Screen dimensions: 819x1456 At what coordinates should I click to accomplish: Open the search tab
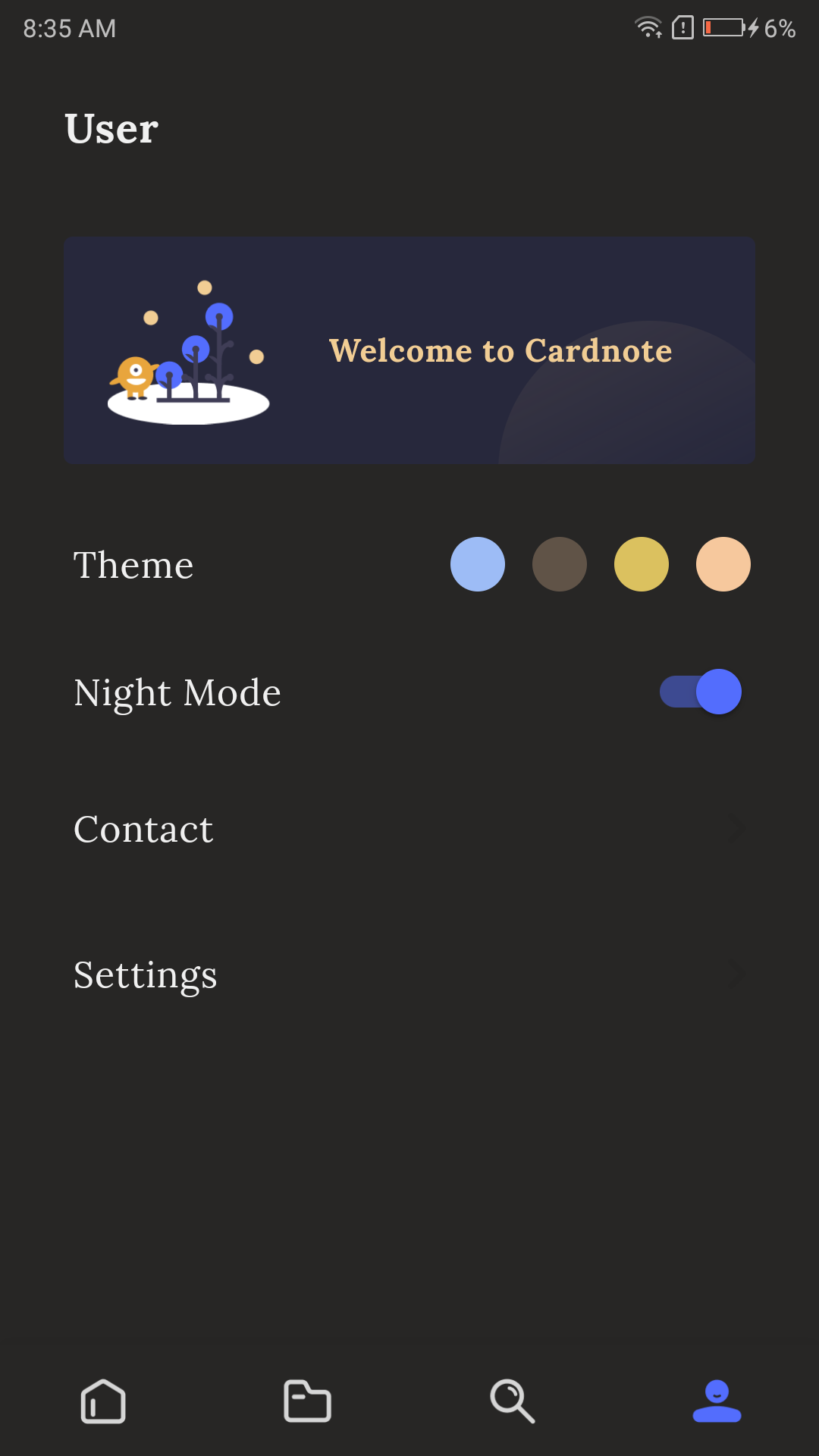[x=513, y=1401]
